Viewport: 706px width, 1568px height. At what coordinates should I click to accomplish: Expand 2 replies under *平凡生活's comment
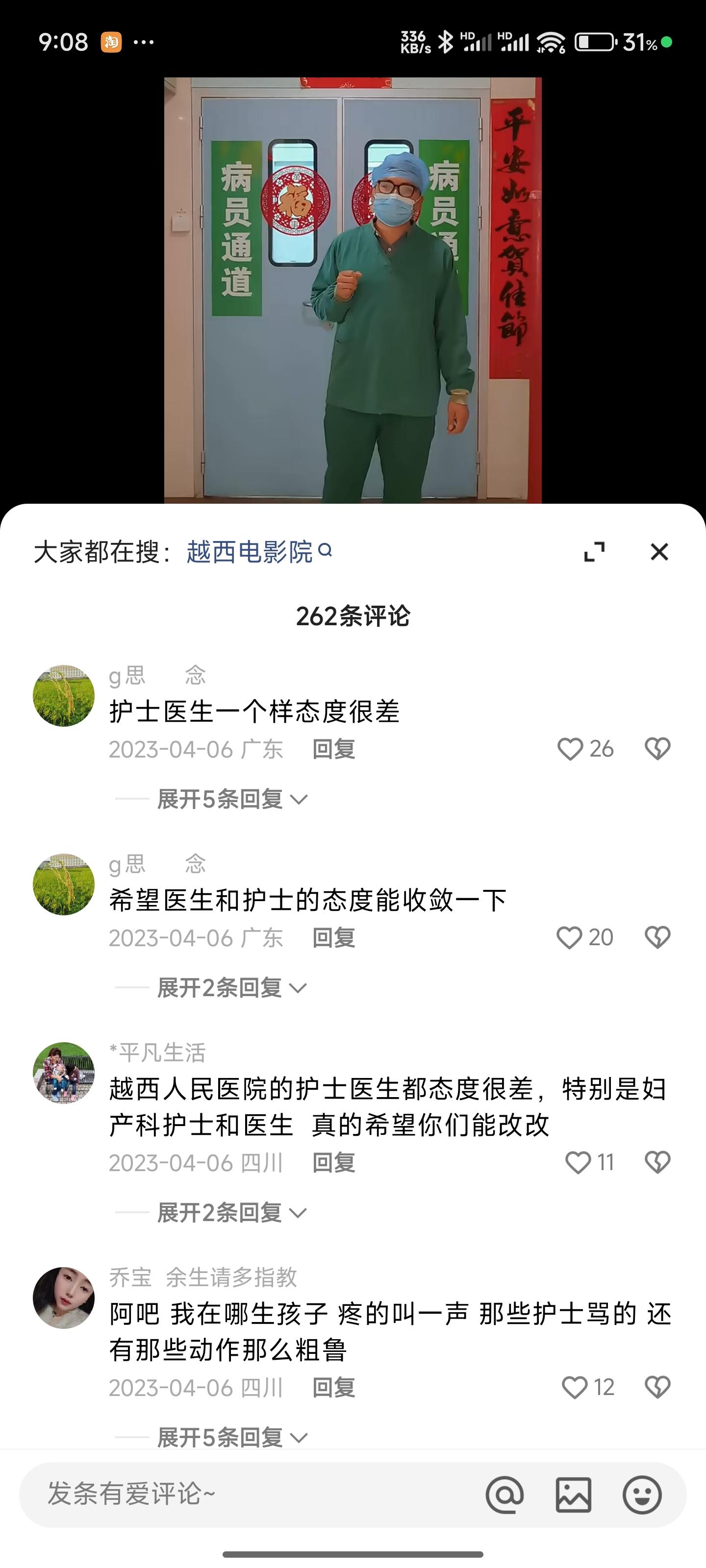(231, 1213)
